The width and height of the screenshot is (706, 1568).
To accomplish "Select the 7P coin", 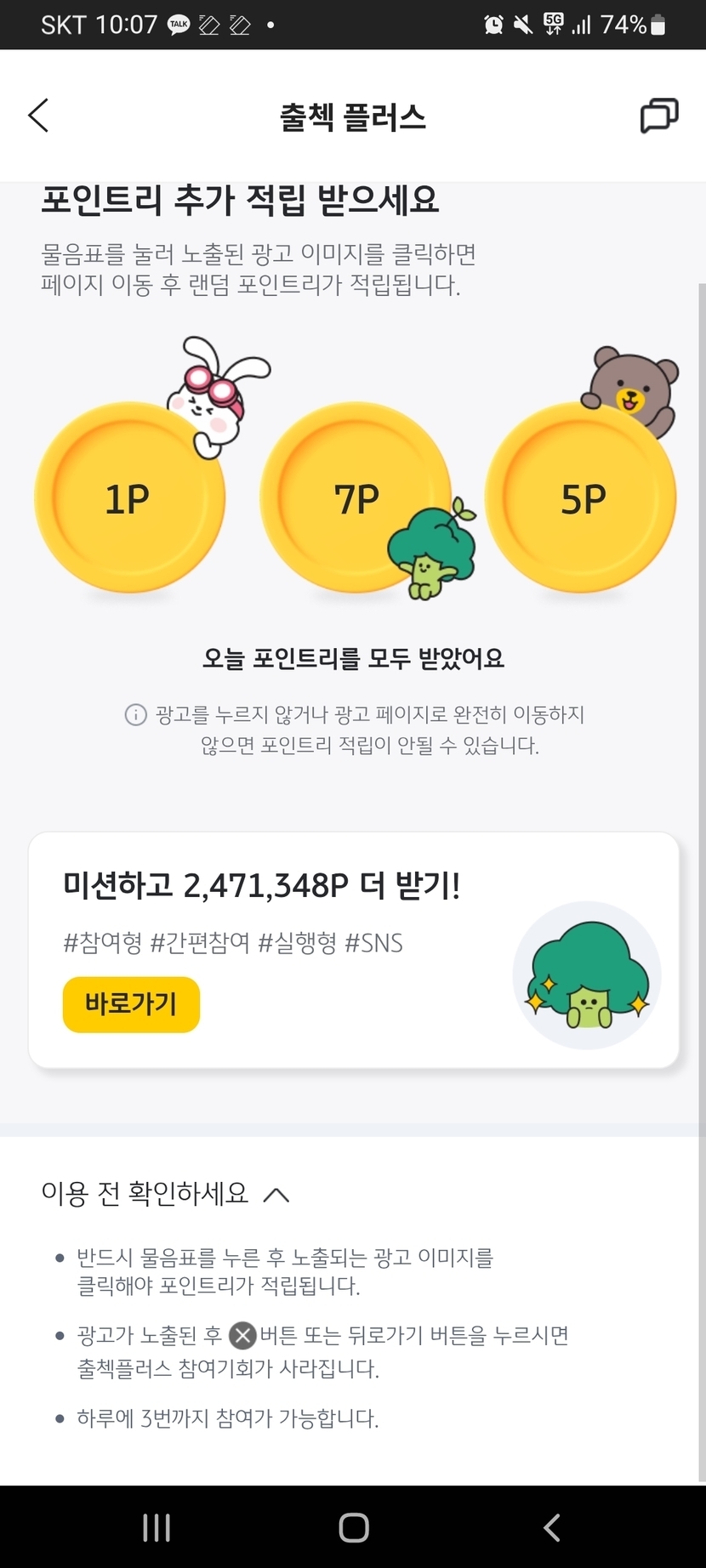I will pyautogui.click(x=355, y=498).
